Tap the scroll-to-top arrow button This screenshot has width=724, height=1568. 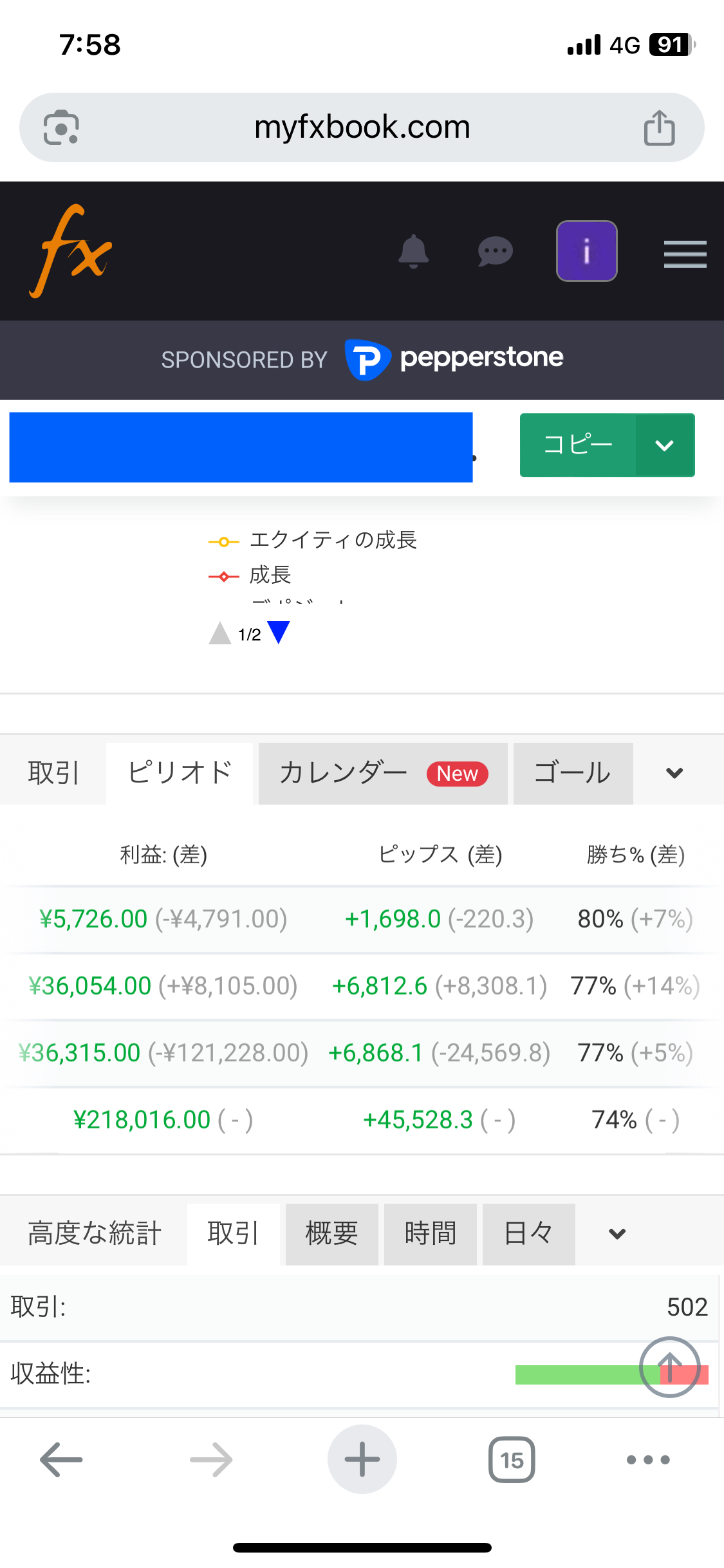669,1367
